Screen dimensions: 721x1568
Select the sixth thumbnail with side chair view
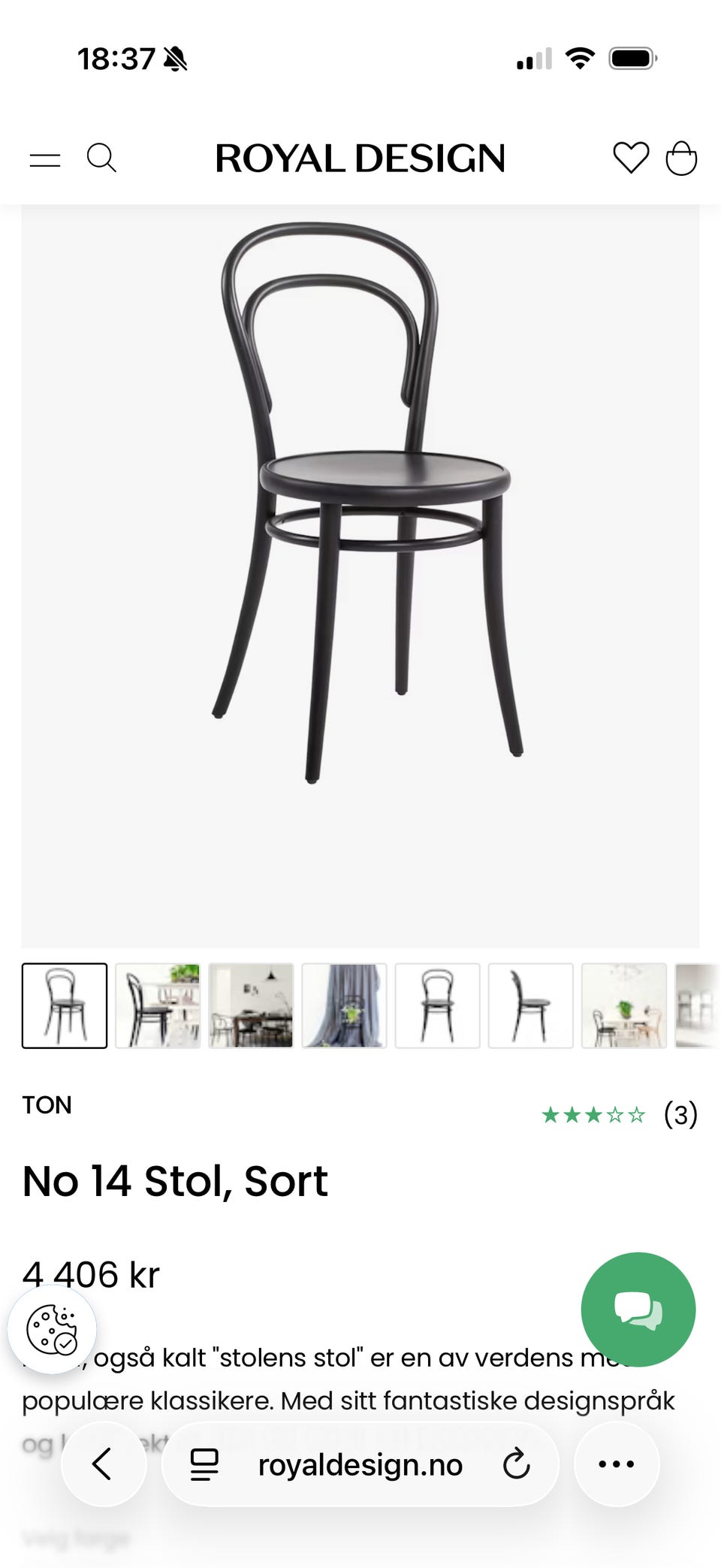pyautogui.click(x=530, y=1005)
